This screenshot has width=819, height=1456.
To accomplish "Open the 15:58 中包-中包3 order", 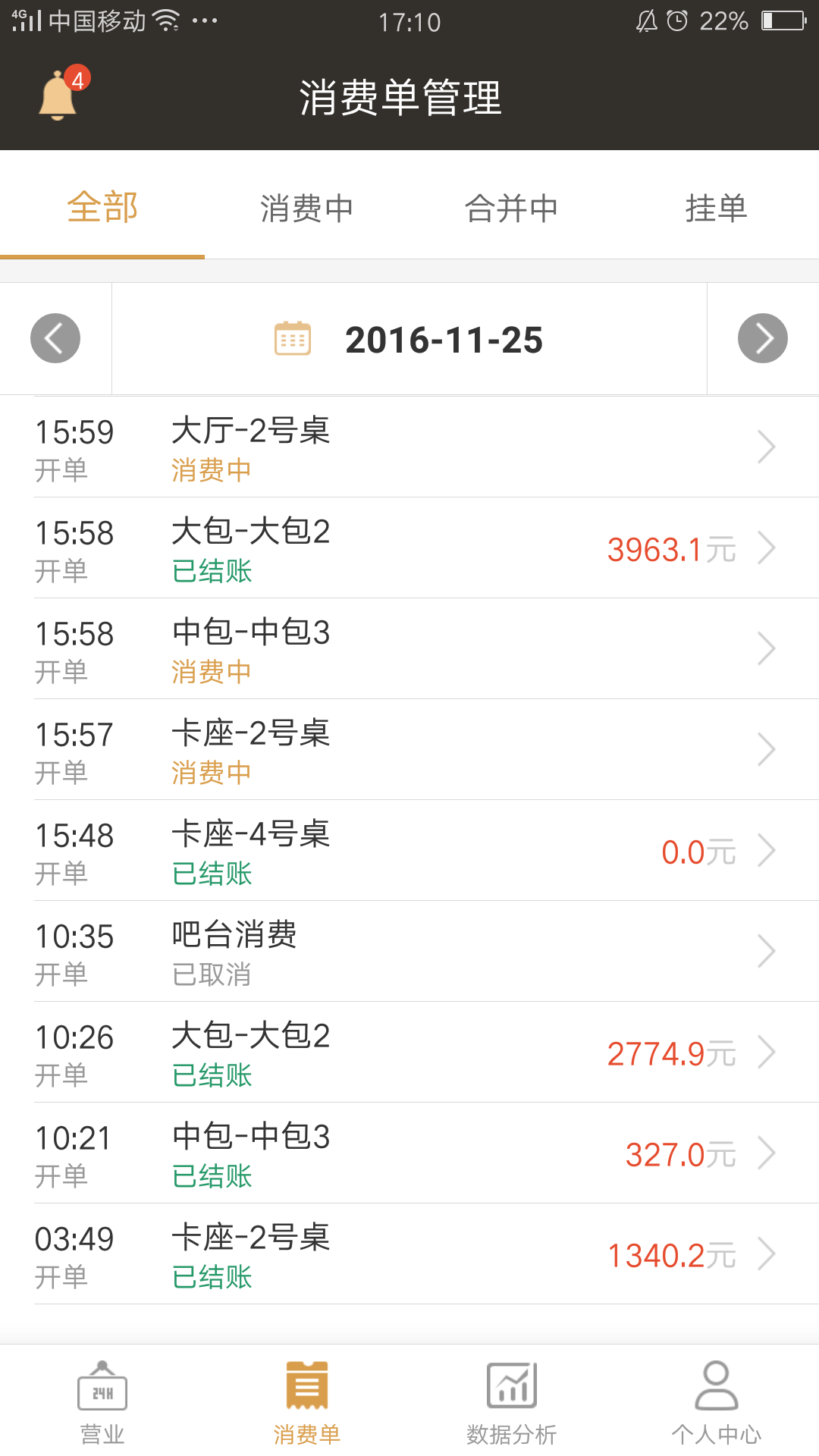I will point(409,649).
